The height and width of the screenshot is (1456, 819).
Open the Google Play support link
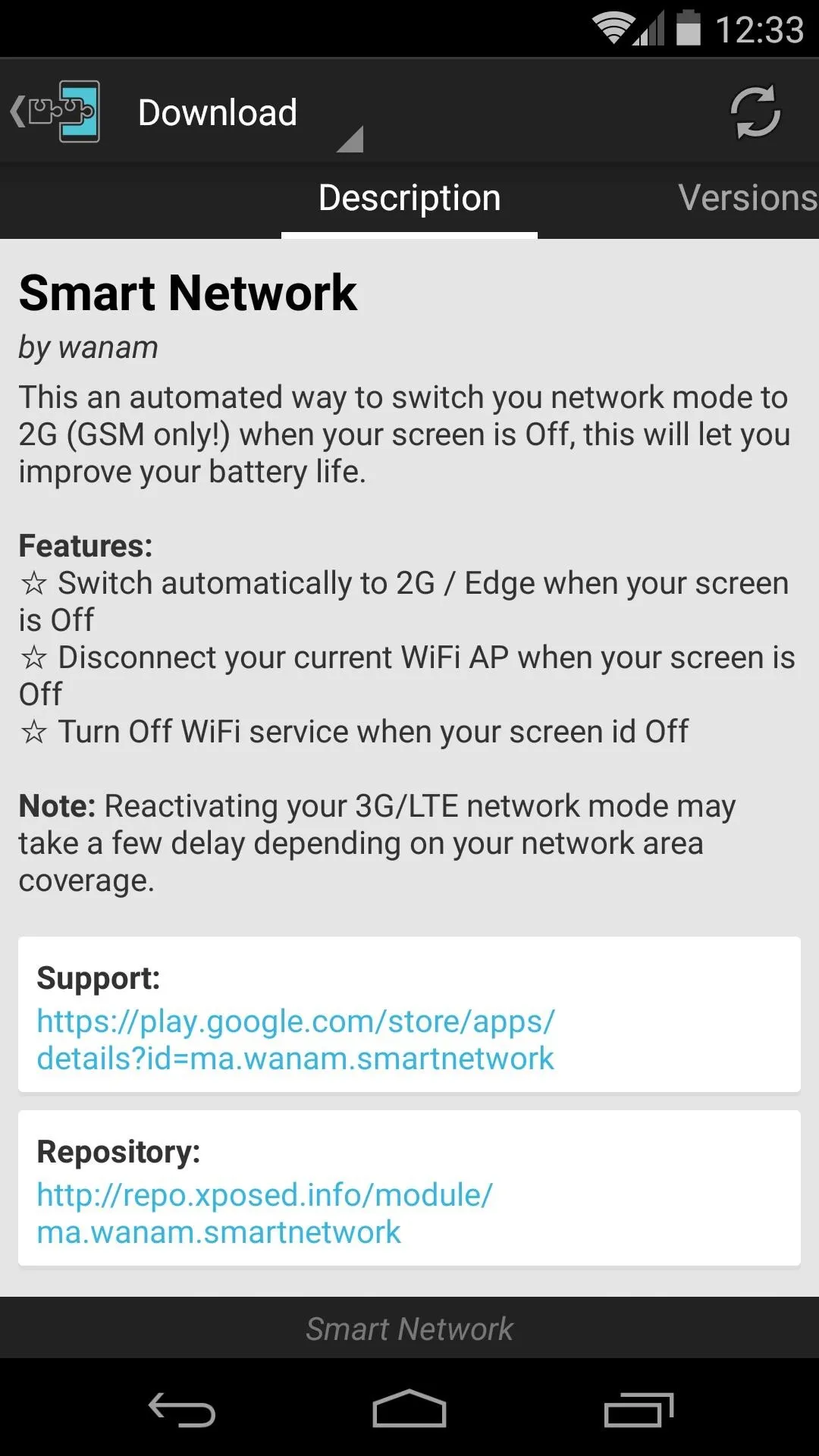point(296,1040)
